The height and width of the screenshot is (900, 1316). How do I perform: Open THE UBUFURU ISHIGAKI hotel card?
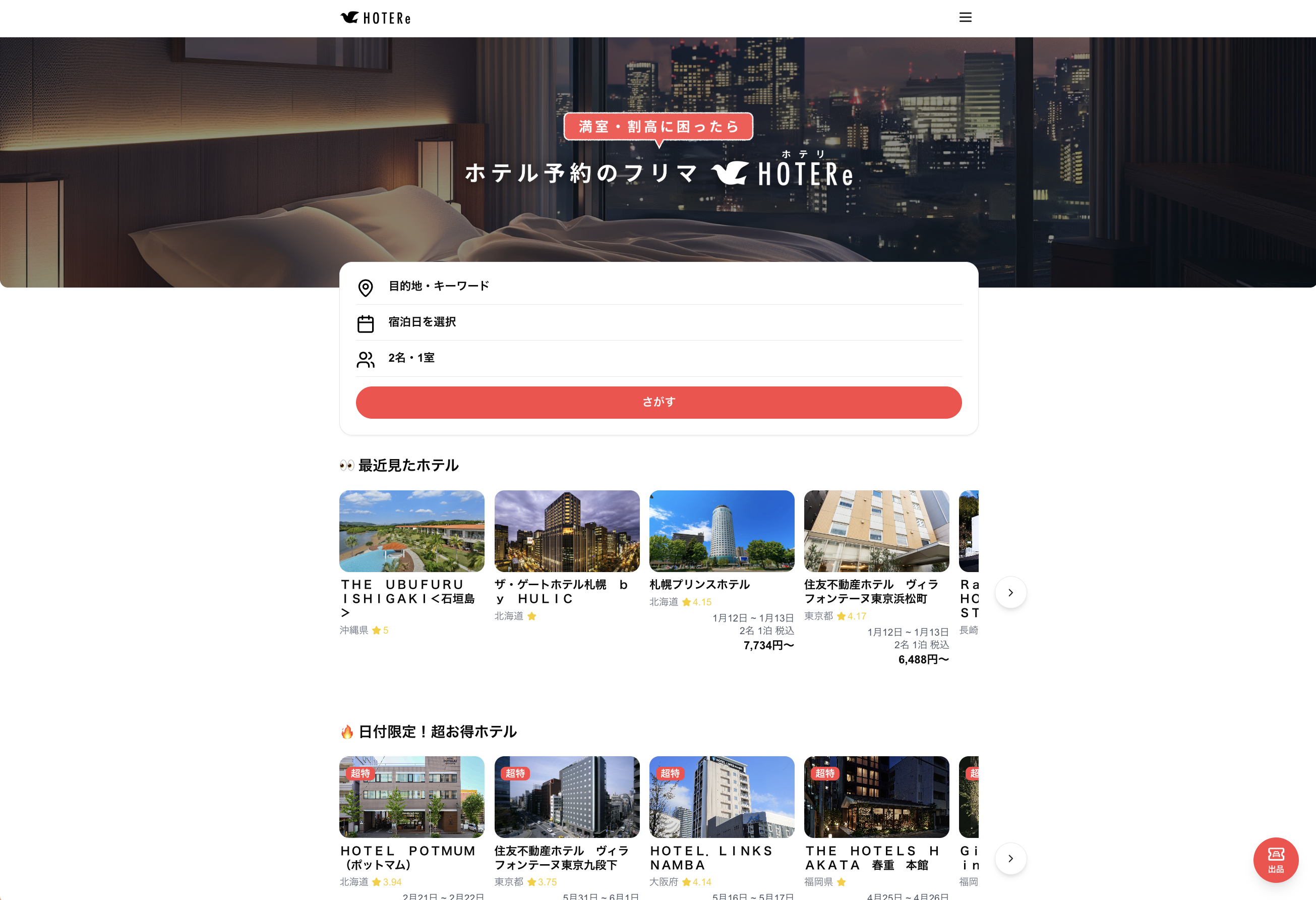(411, 531)
